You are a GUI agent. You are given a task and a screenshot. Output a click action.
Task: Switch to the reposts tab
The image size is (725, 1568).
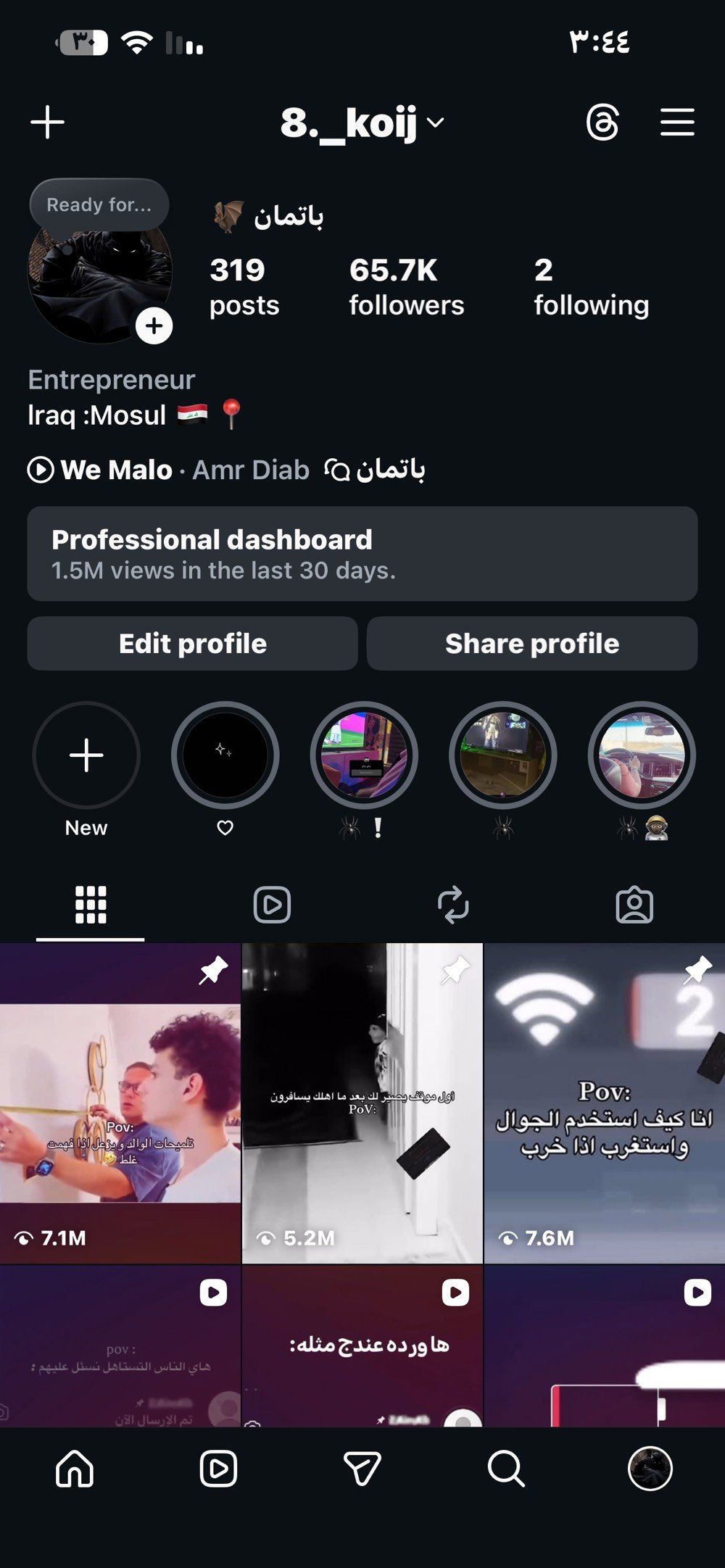click(453, 905)
